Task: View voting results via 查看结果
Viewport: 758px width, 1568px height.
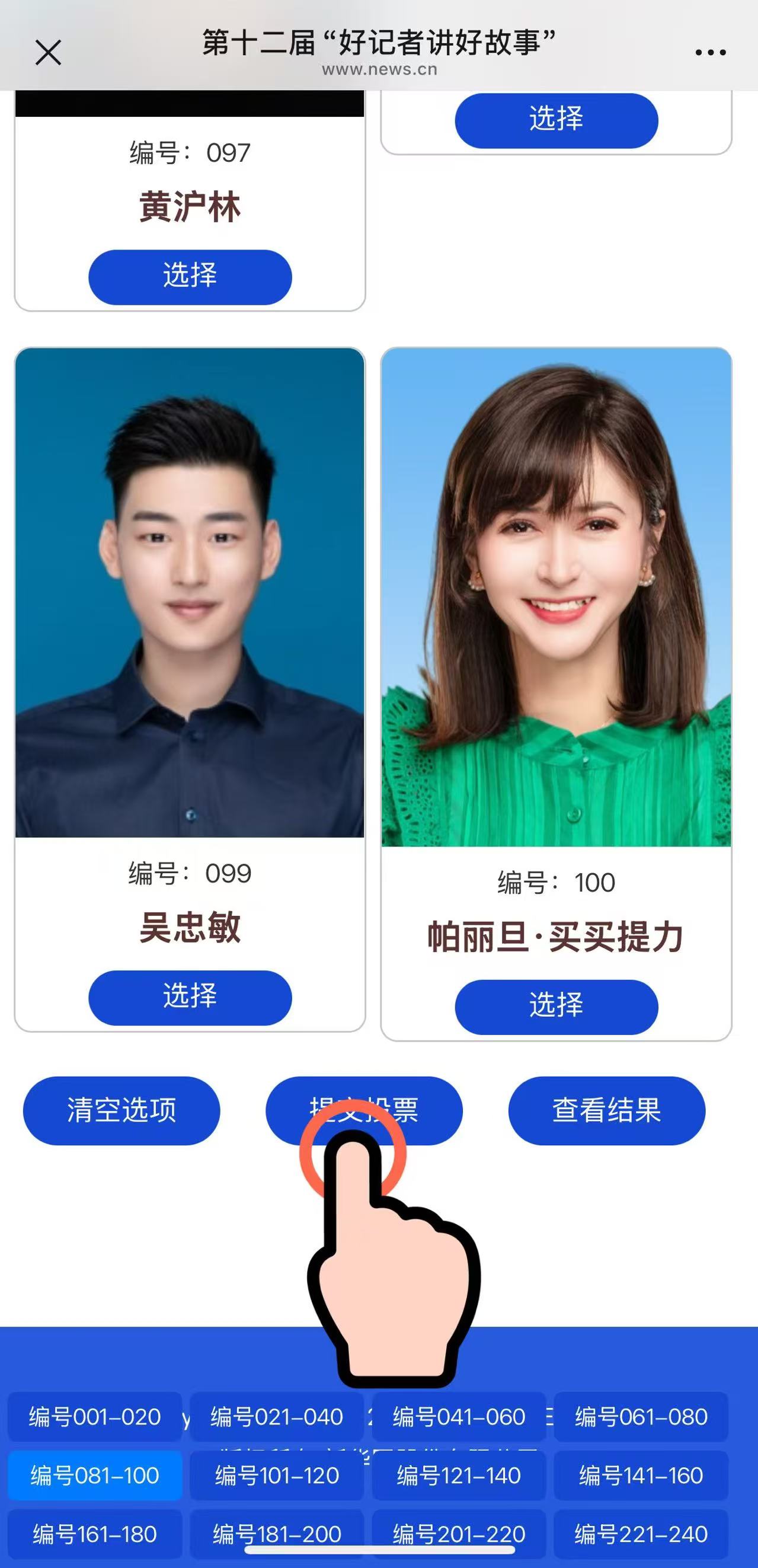Action: (606, 1110)
